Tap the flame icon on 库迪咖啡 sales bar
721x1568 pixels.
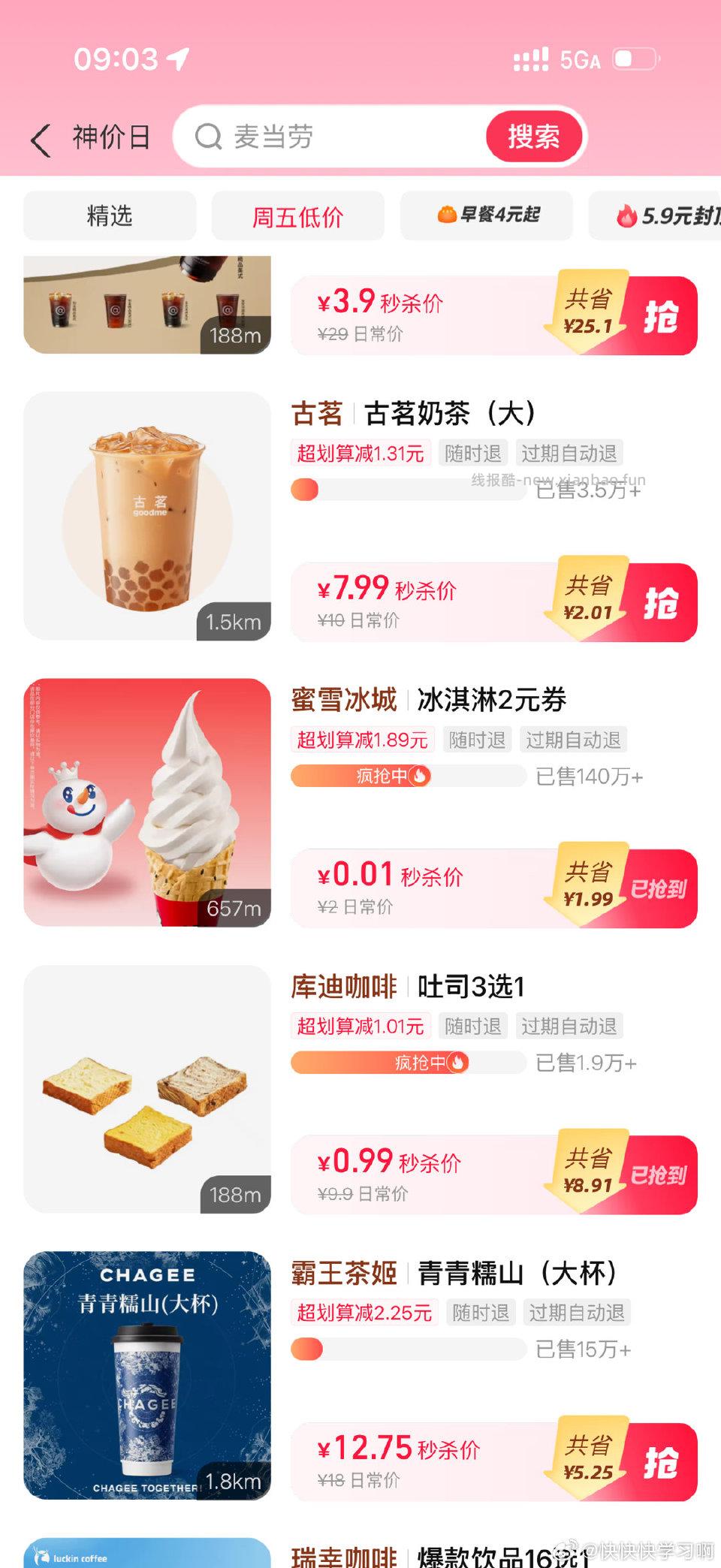click(x=455, y=1063)
